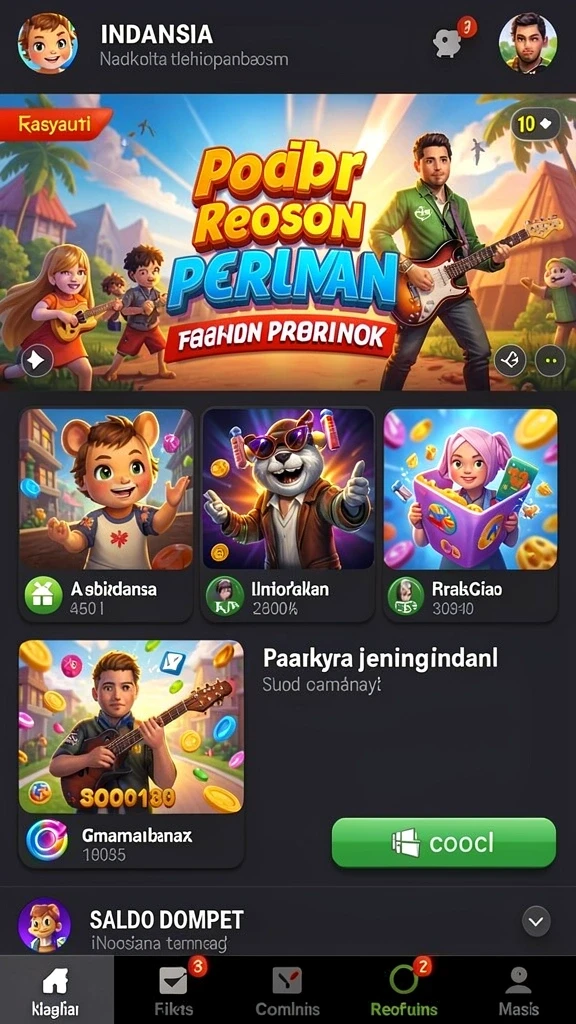
Task: Switch to the Klagfiar home tab
Action: click(56, 991)
